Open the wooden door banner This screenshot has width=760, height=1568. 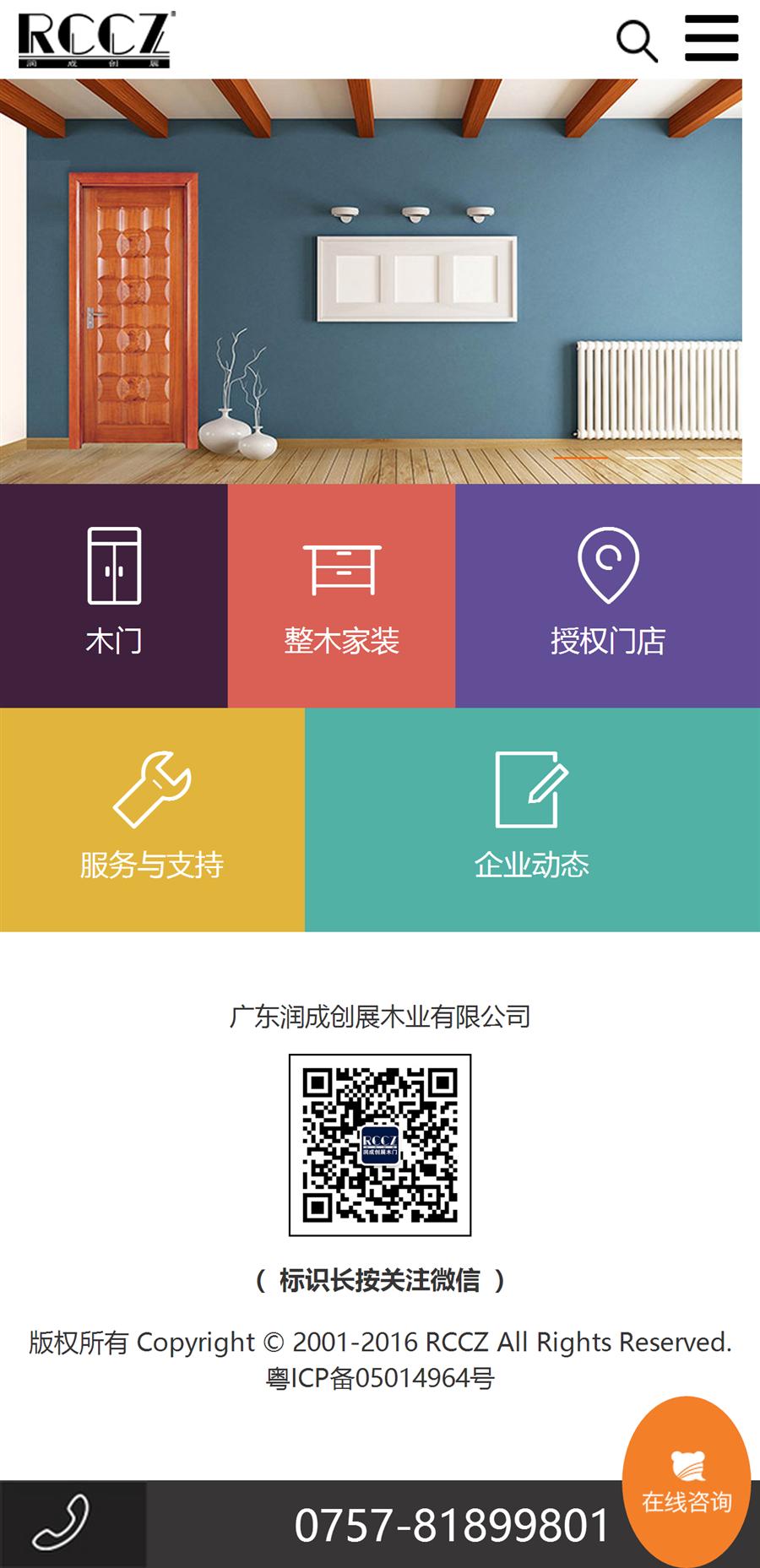pos(372,281)
